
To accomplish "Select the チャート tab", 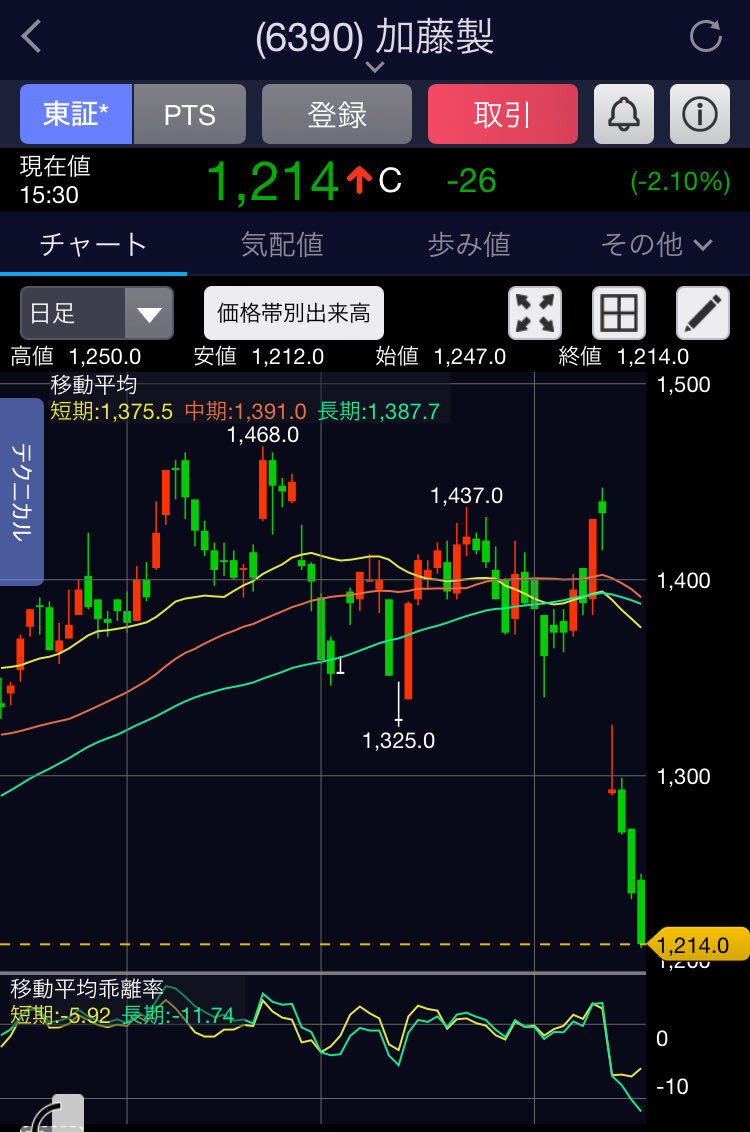I will pyautogui.click(x=93, y=244).
